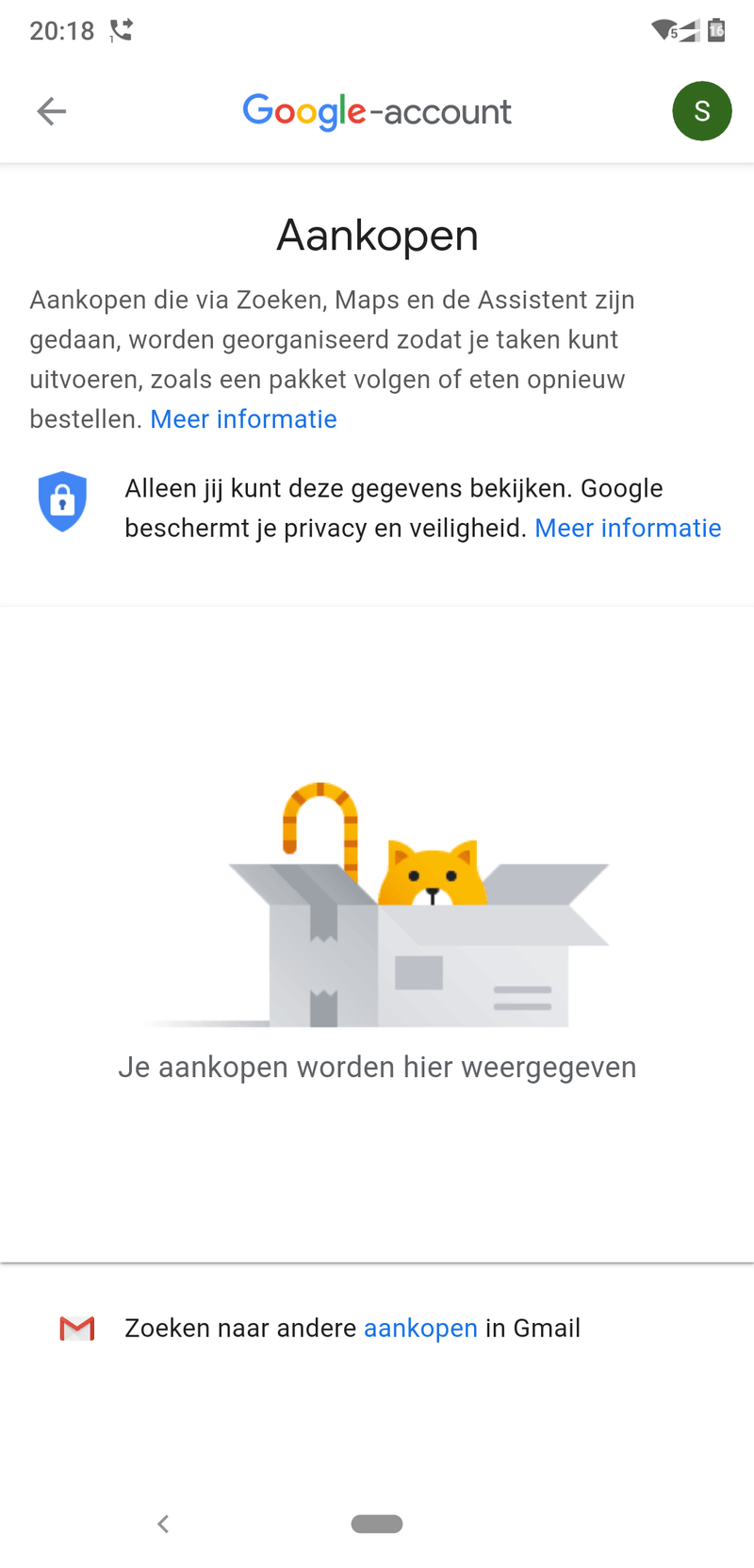The height and width of the screenshot is (1568, 754).
Task: Select 'Zoeken naar andere aankopen in Gmail'
Action: coord(352,1328)
